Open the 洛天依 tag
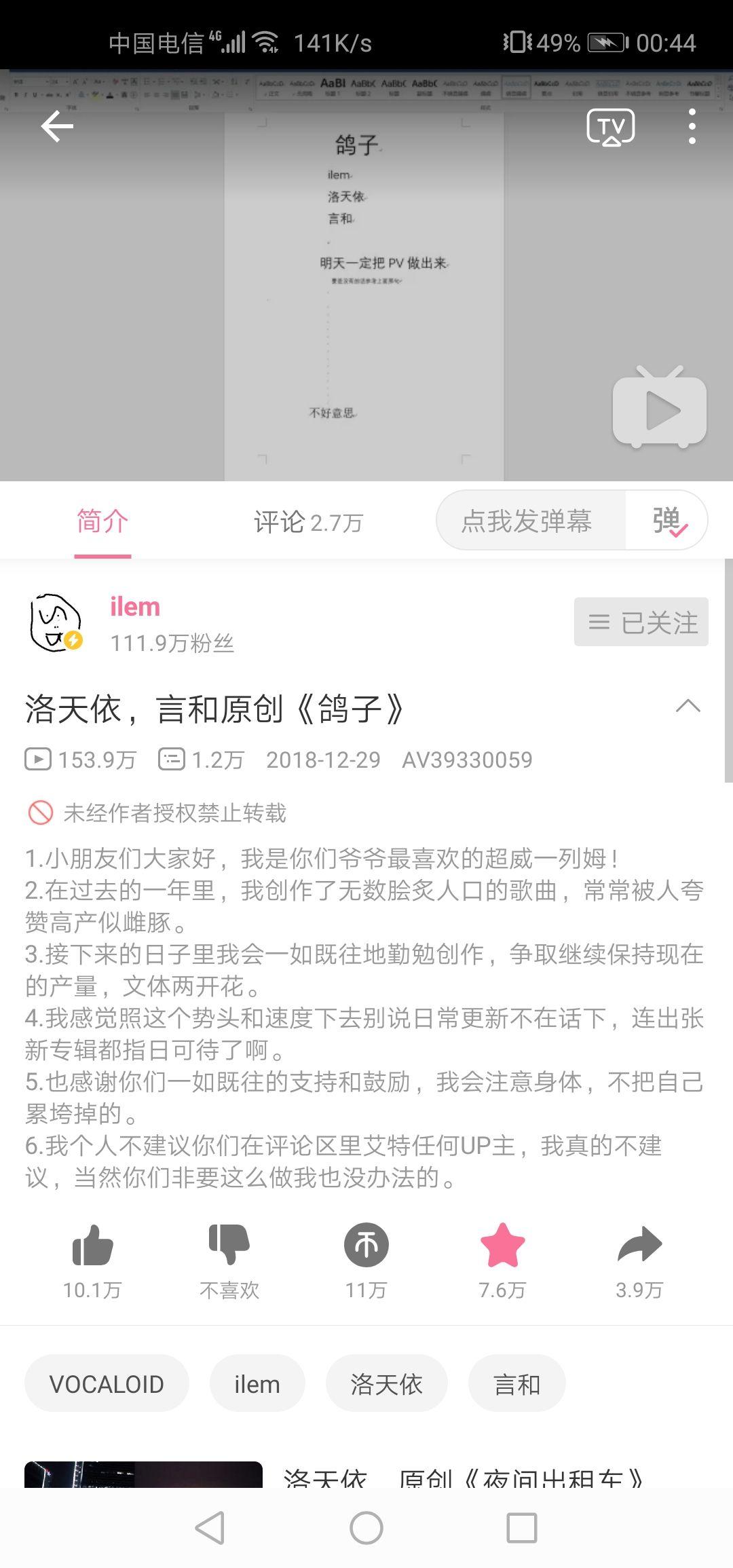 (386, 1384)
